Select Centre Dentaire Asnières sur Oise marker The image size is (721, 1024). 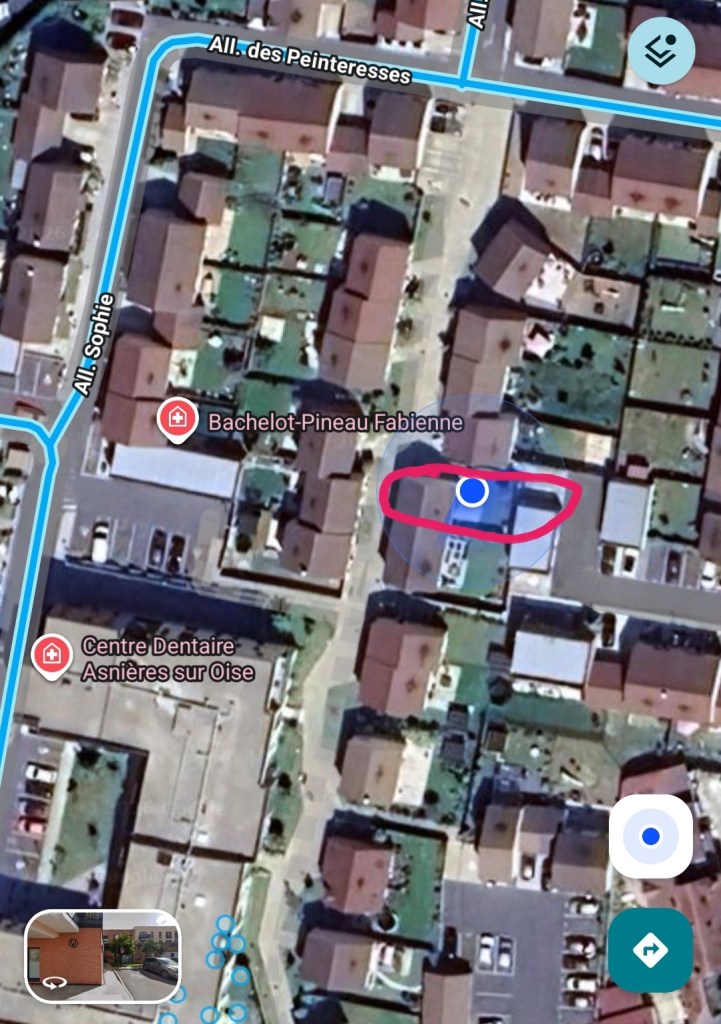click(x=50, y=656)
